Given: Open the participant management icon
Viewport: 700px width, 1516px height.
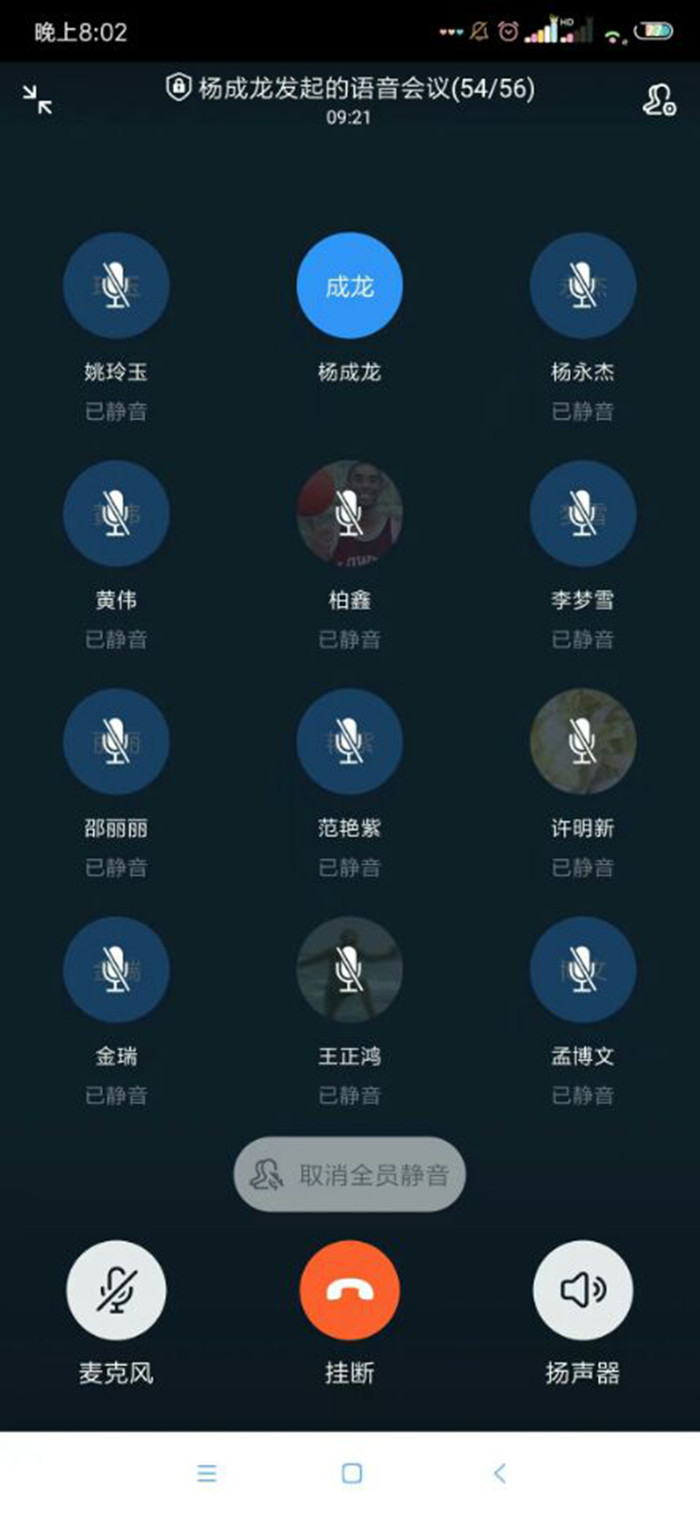Looking at the screenshot, I should pos(658,100).
